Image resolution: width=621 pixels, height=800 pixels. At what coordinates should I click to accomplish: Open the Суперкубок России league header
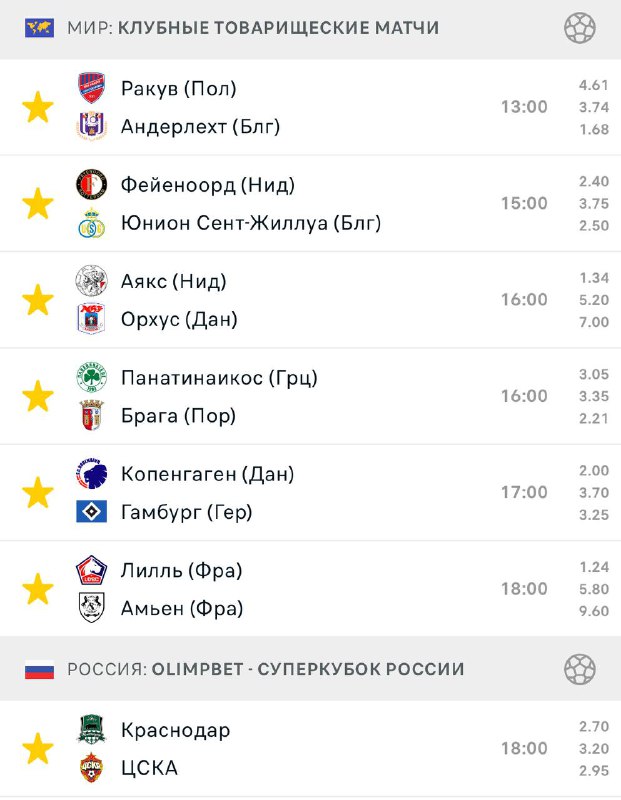[266, 669]
